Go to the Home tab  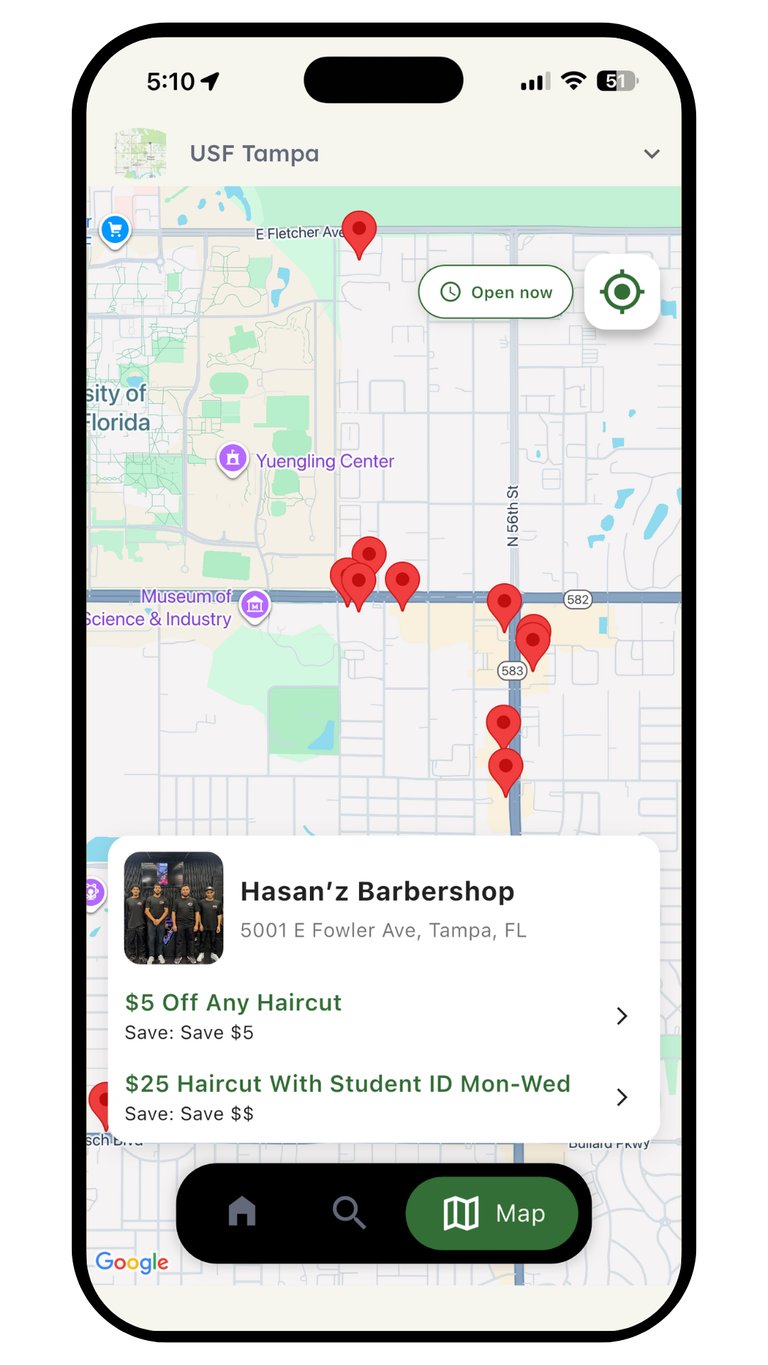[242, 1213]
